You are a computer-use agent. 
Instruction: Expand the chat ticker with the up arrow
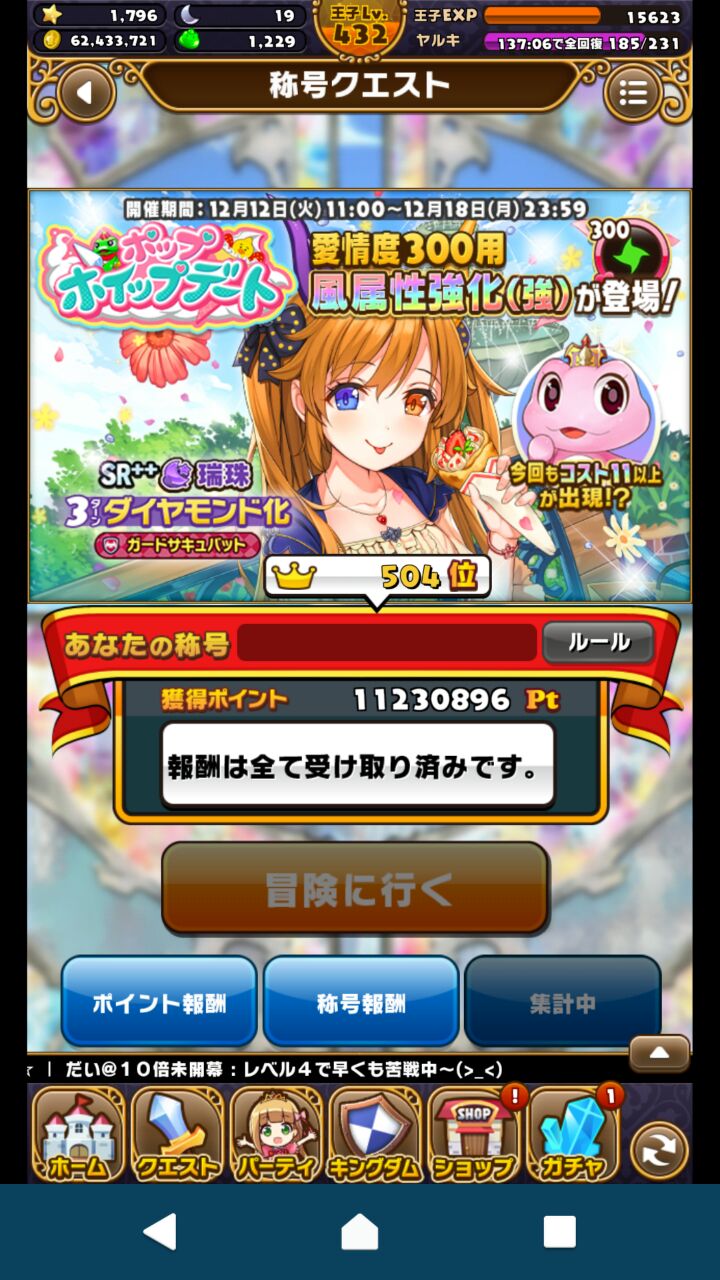[x=659, y=1053]
